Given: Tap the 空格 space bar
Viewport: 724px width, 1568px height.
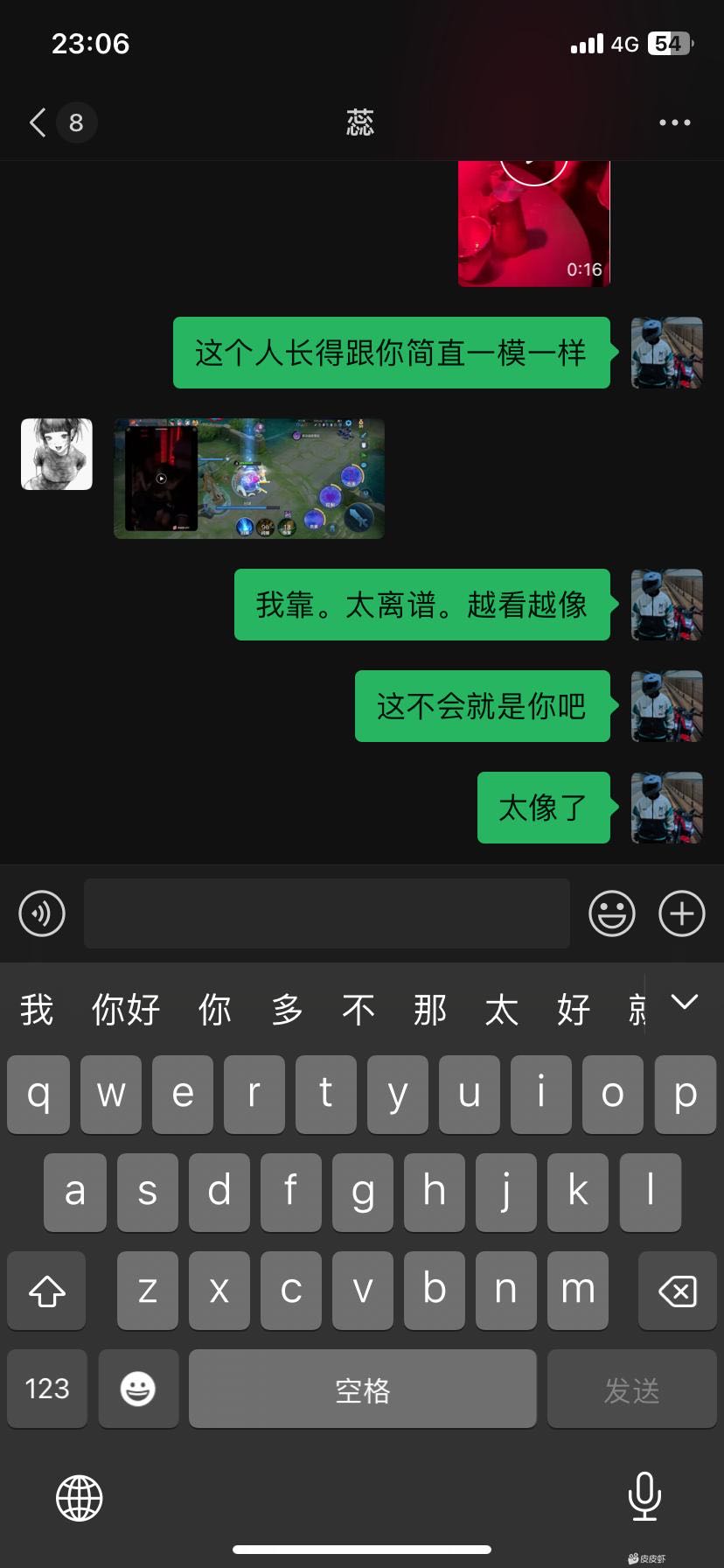Looking at the screenshot, I should (362, 1389).
